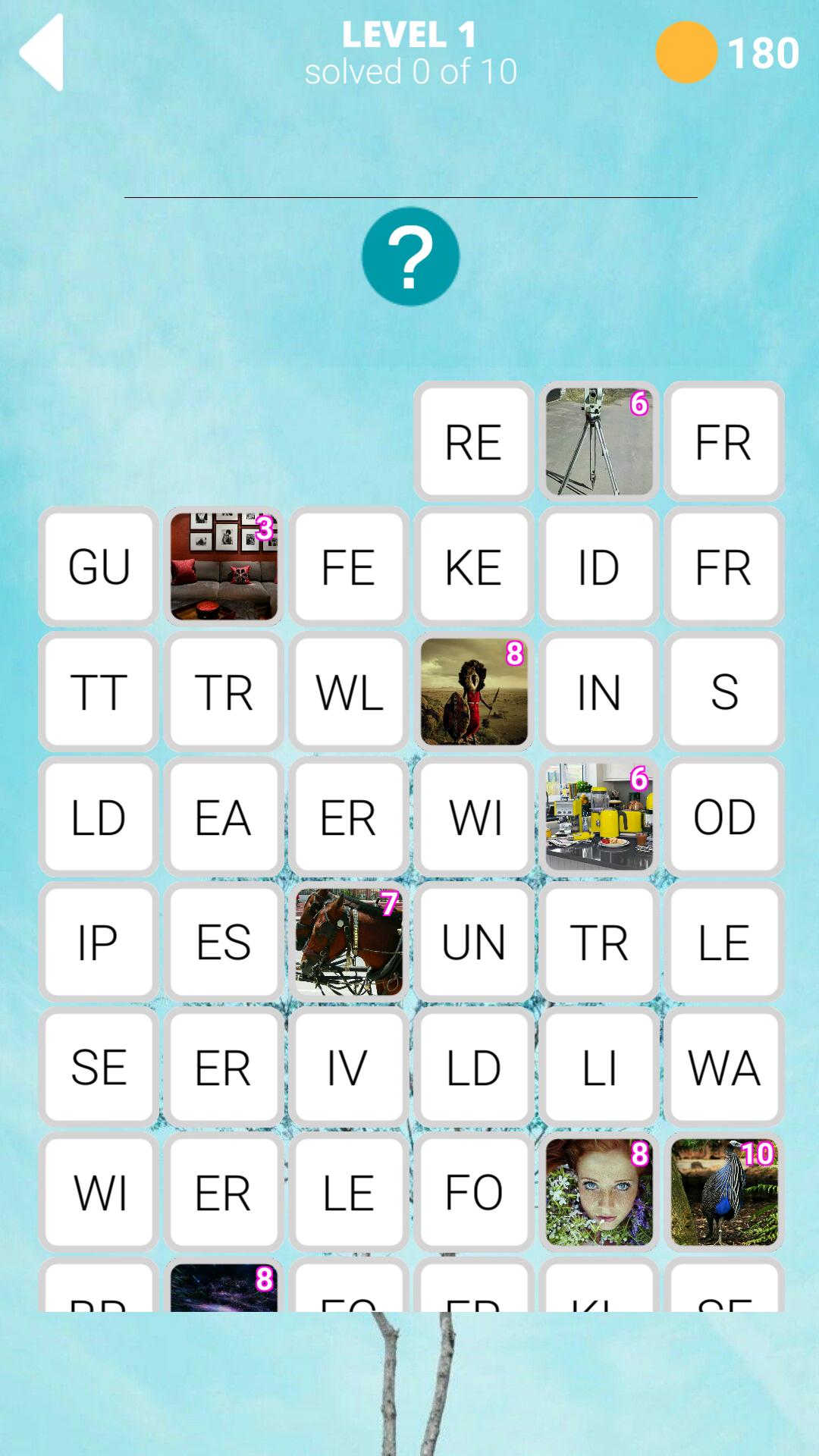The width and height of the screenshot is (819, 1456).
Task: Tap the single S letter tile
Action: 724,692
